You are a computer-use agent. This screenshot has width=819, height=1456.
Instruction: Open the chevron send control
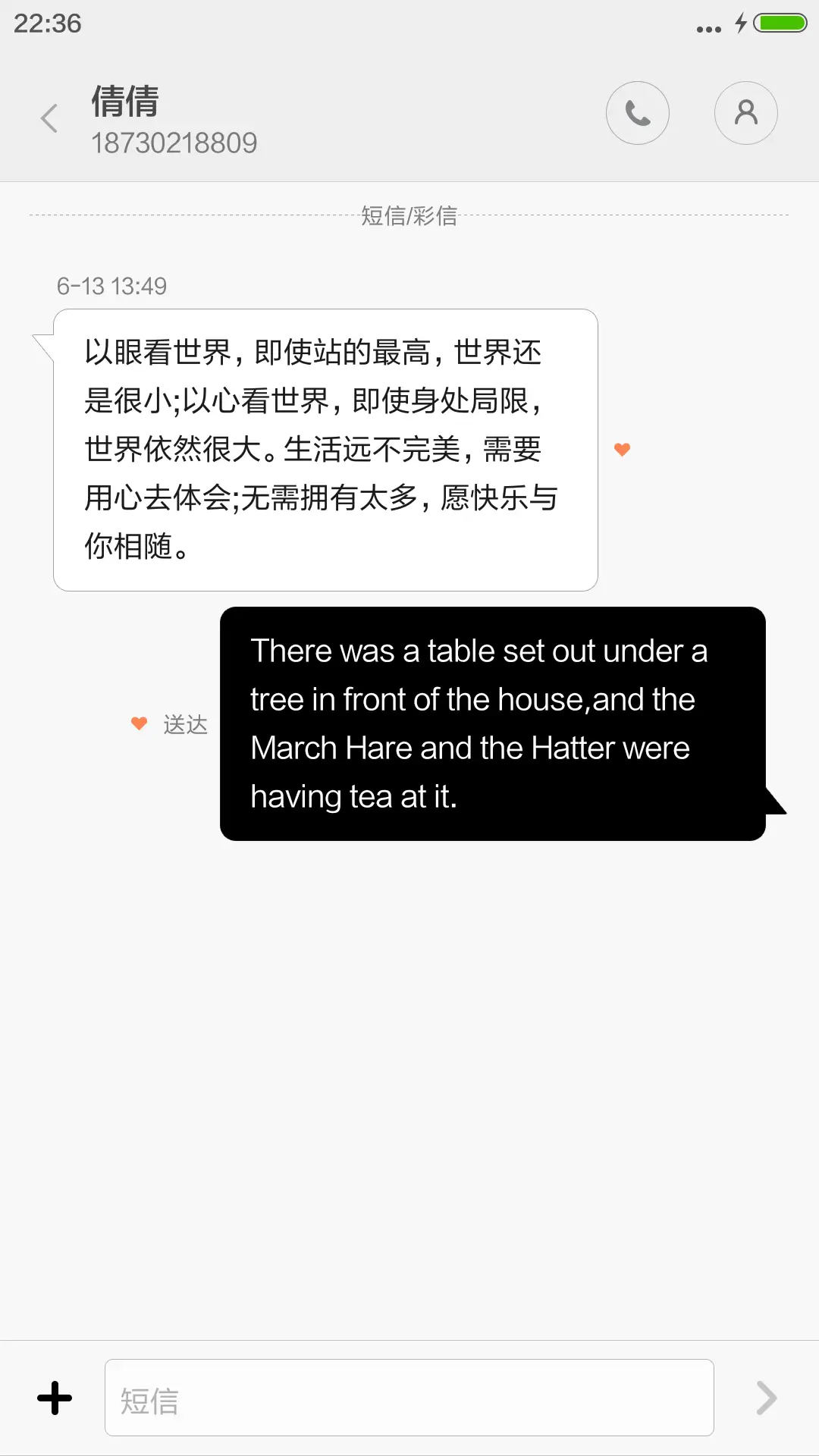click(765, 1398)
